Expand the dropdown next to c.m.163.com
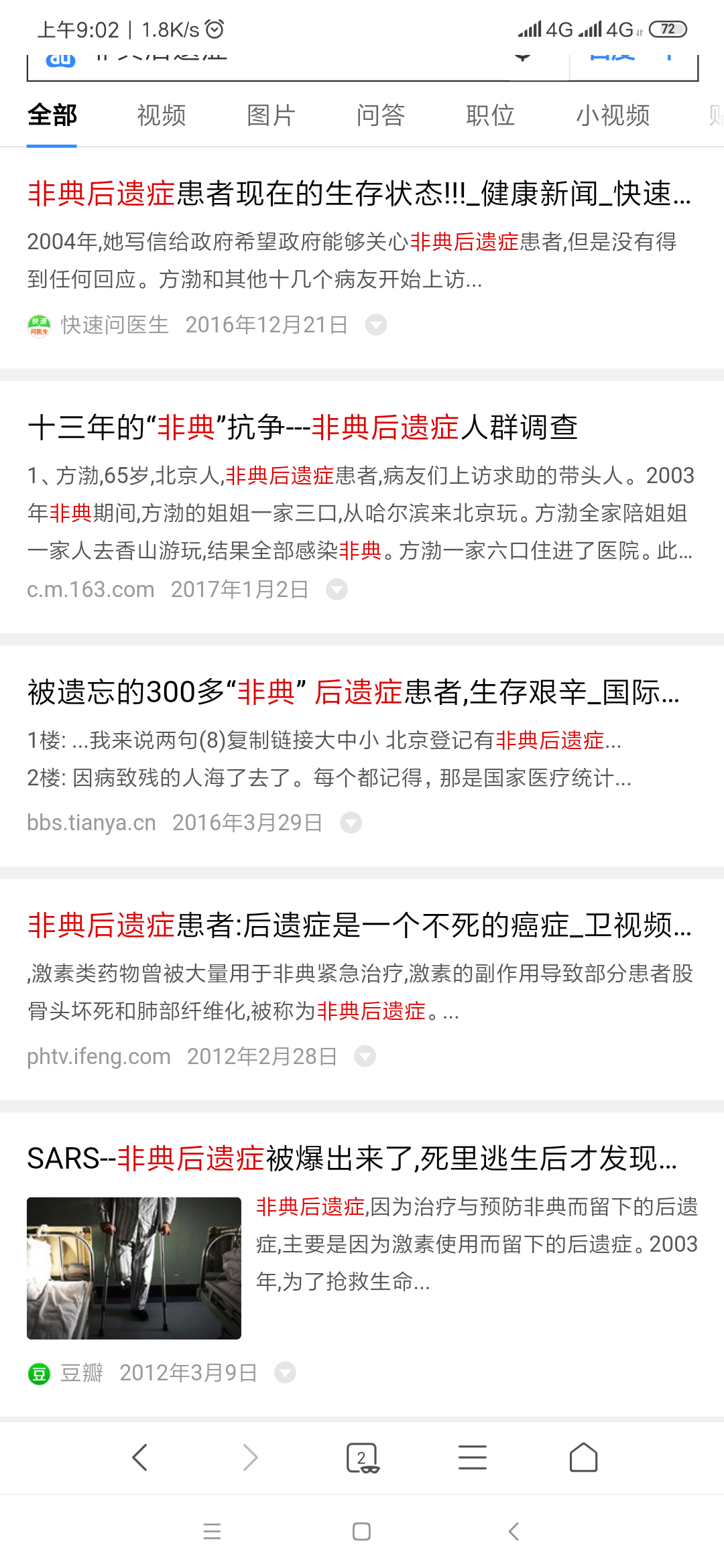The width and height of the screenshot is (724, 1568). coord(337,590)
